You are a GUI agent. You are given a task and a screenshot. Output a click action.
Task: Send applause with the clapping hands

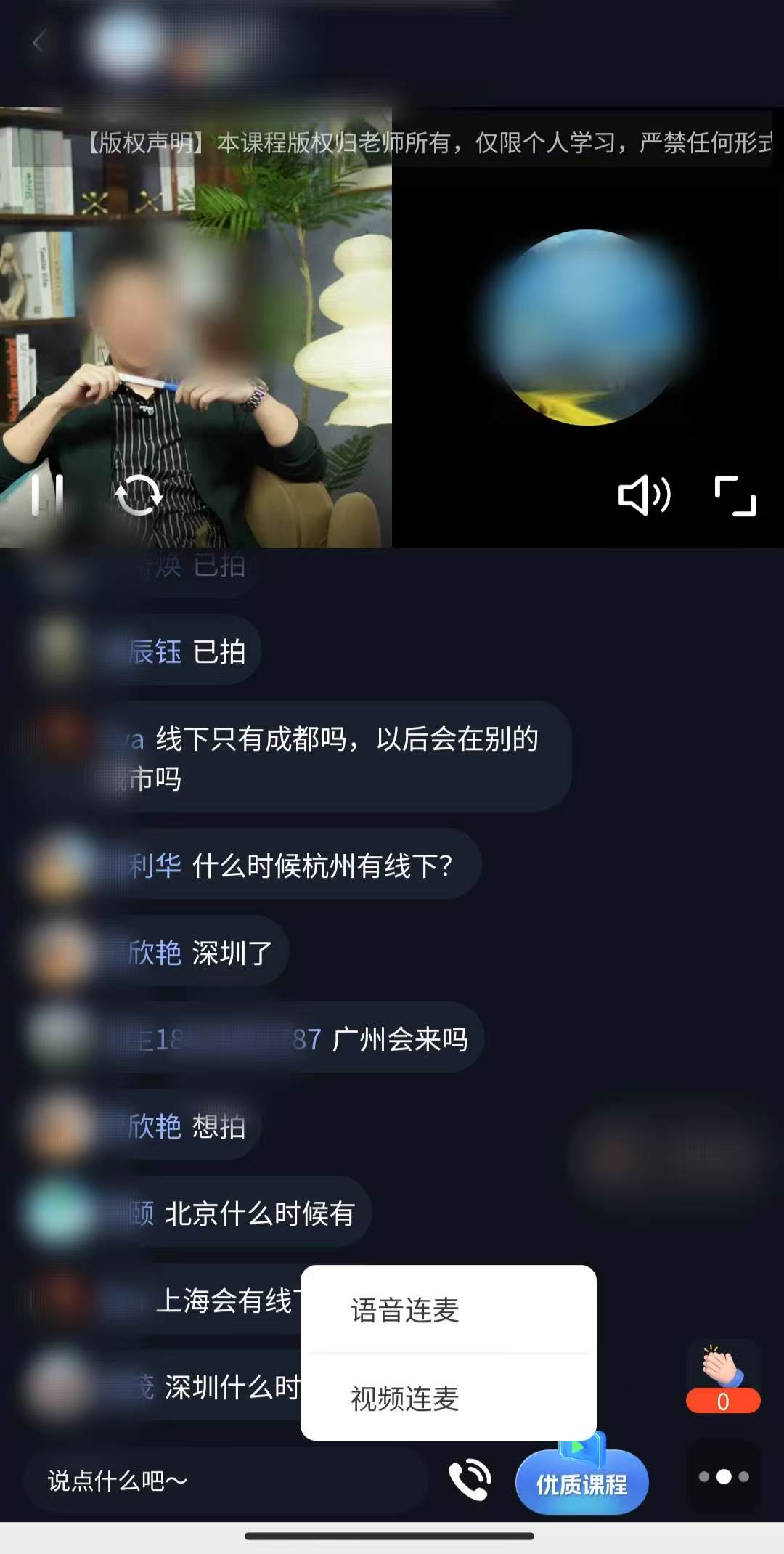coord(723,1375)
